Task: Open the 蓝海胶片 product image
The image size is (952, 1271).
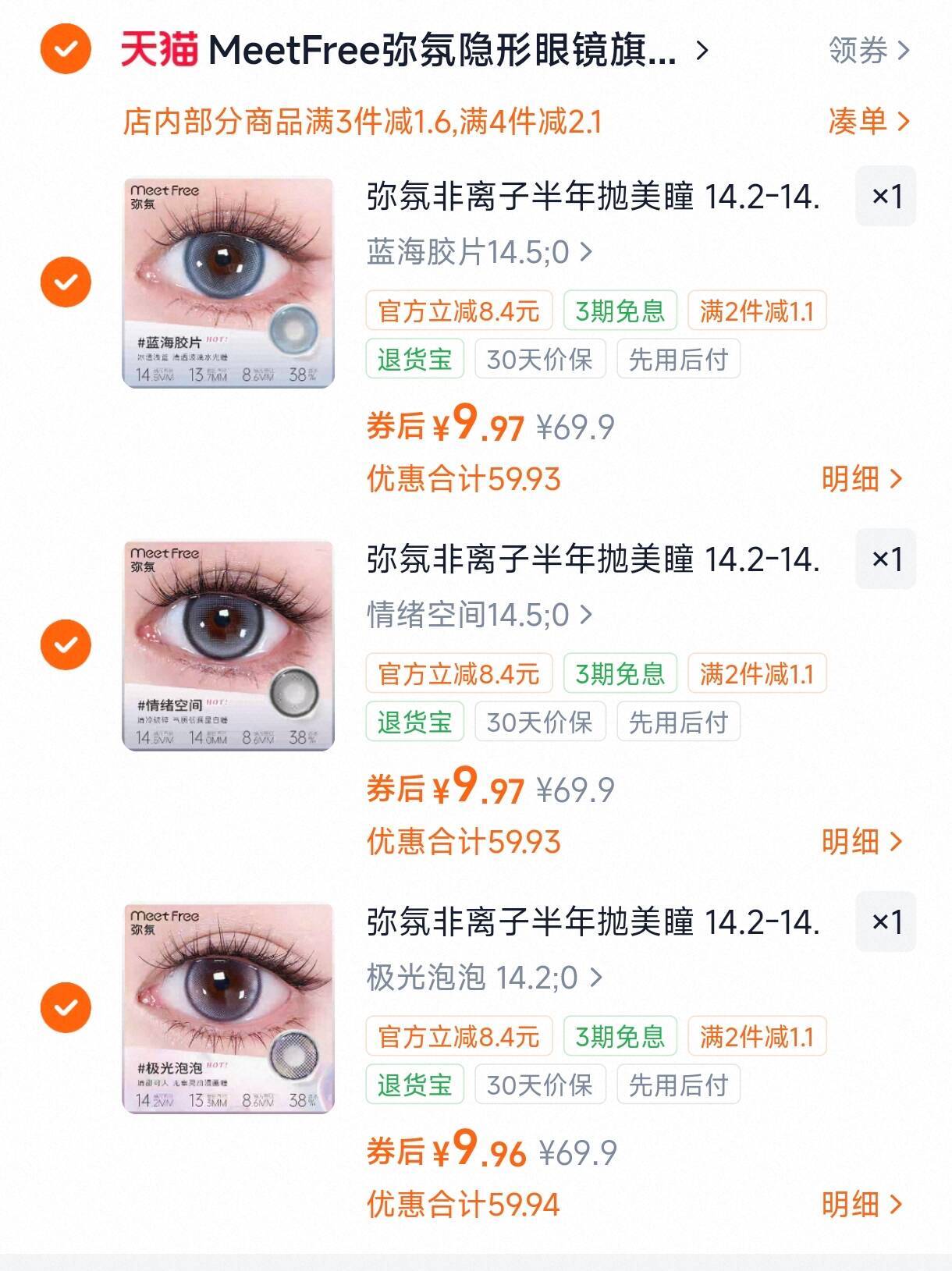Action: pyautogui.click(x=228, y=282)
